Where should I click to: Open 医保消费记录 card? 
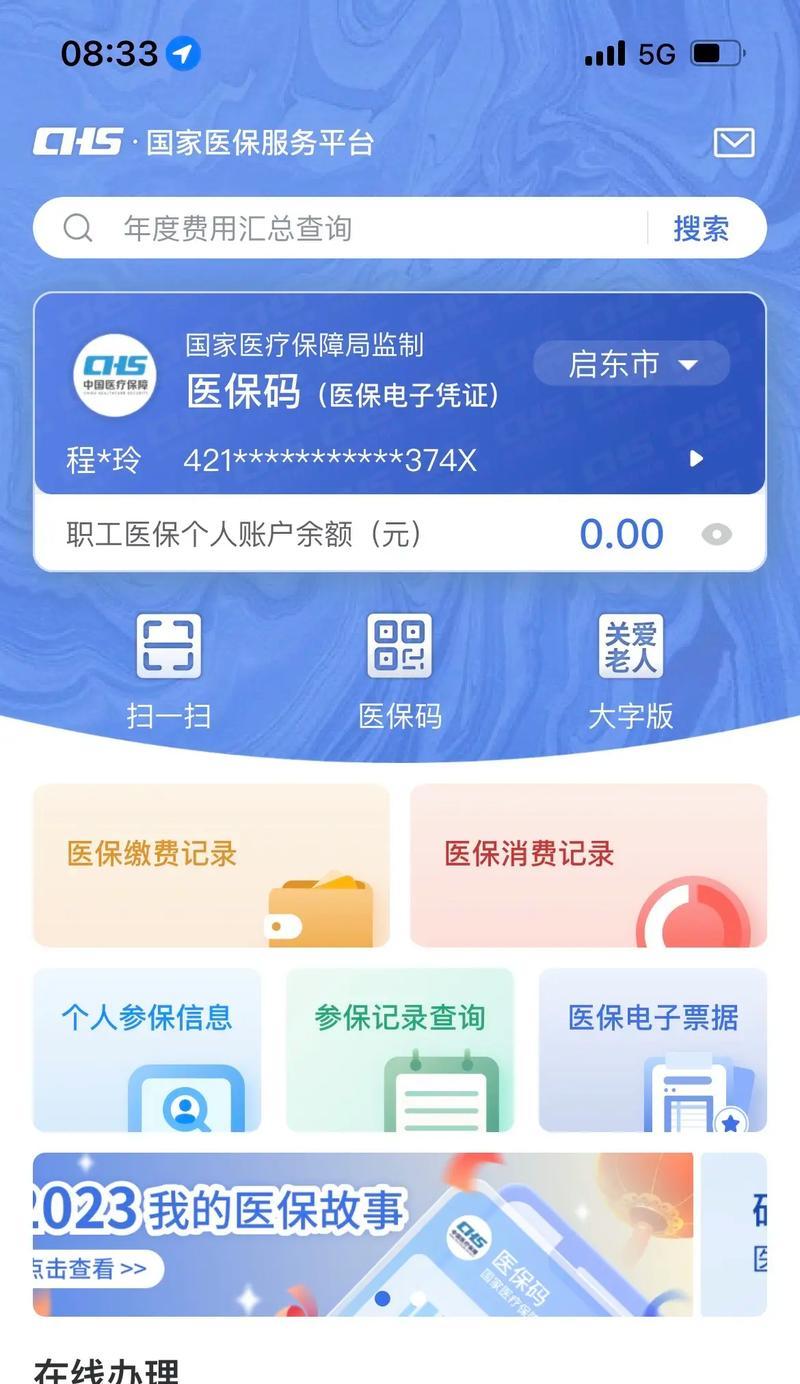pos(588,865)
